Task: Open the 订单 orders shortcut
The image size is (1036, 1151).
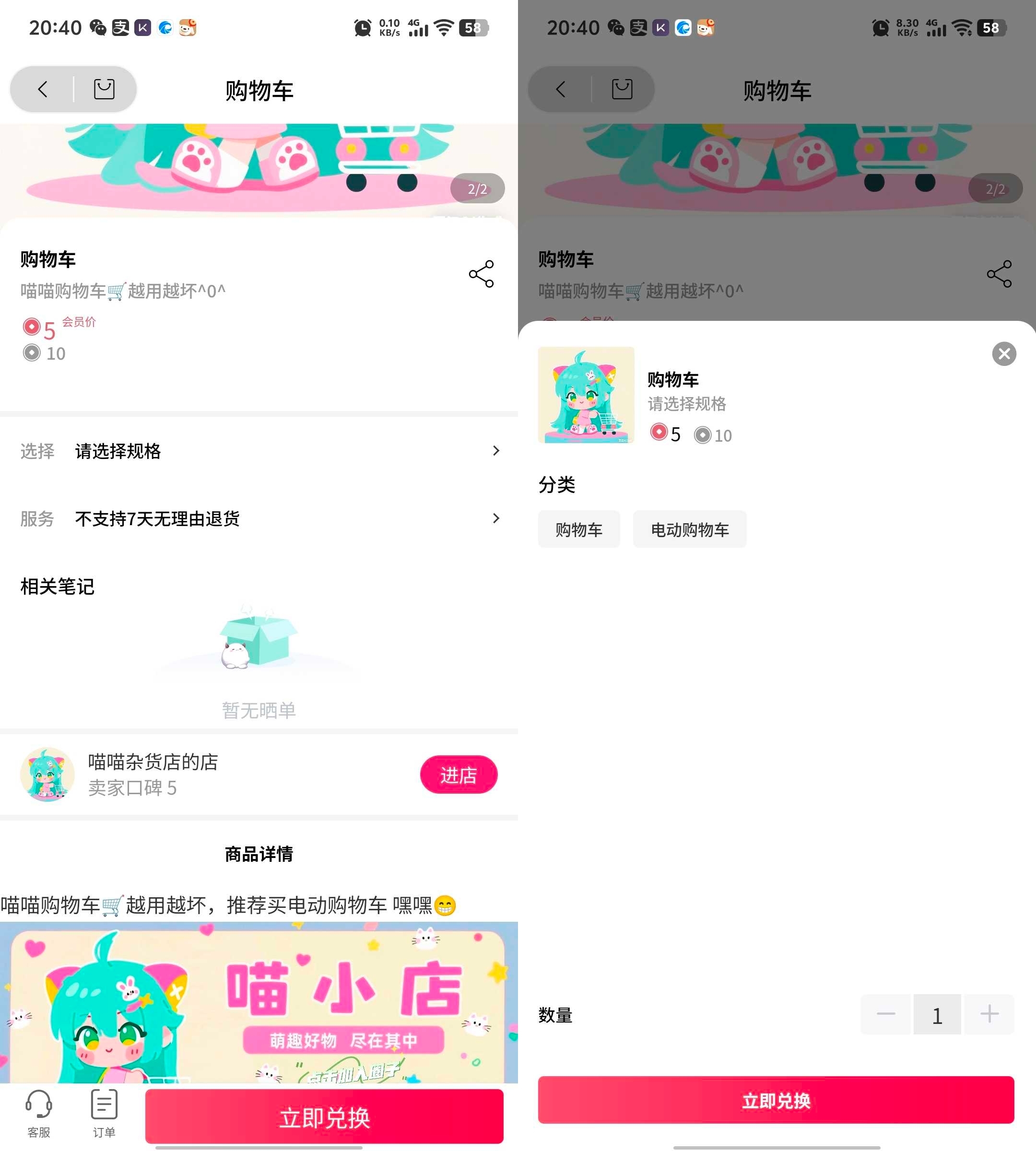Action: coord(104,1113)
